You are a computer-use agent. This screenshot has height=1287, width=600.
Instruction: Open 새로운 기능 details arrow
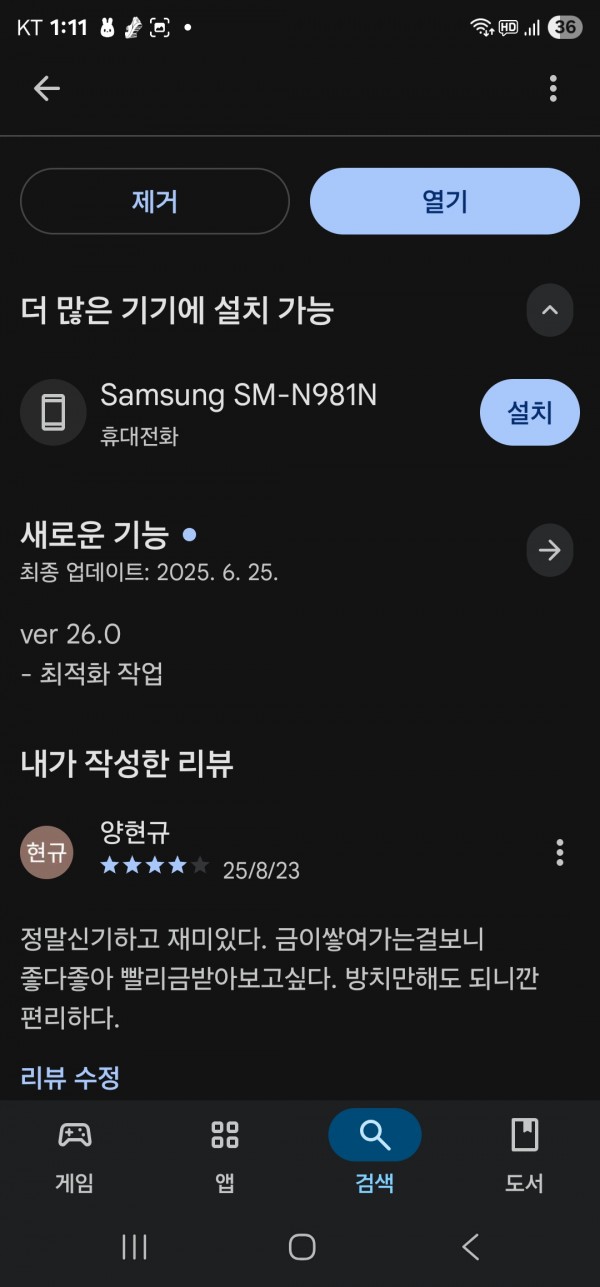pyautogui.click(x=550, y=550)
